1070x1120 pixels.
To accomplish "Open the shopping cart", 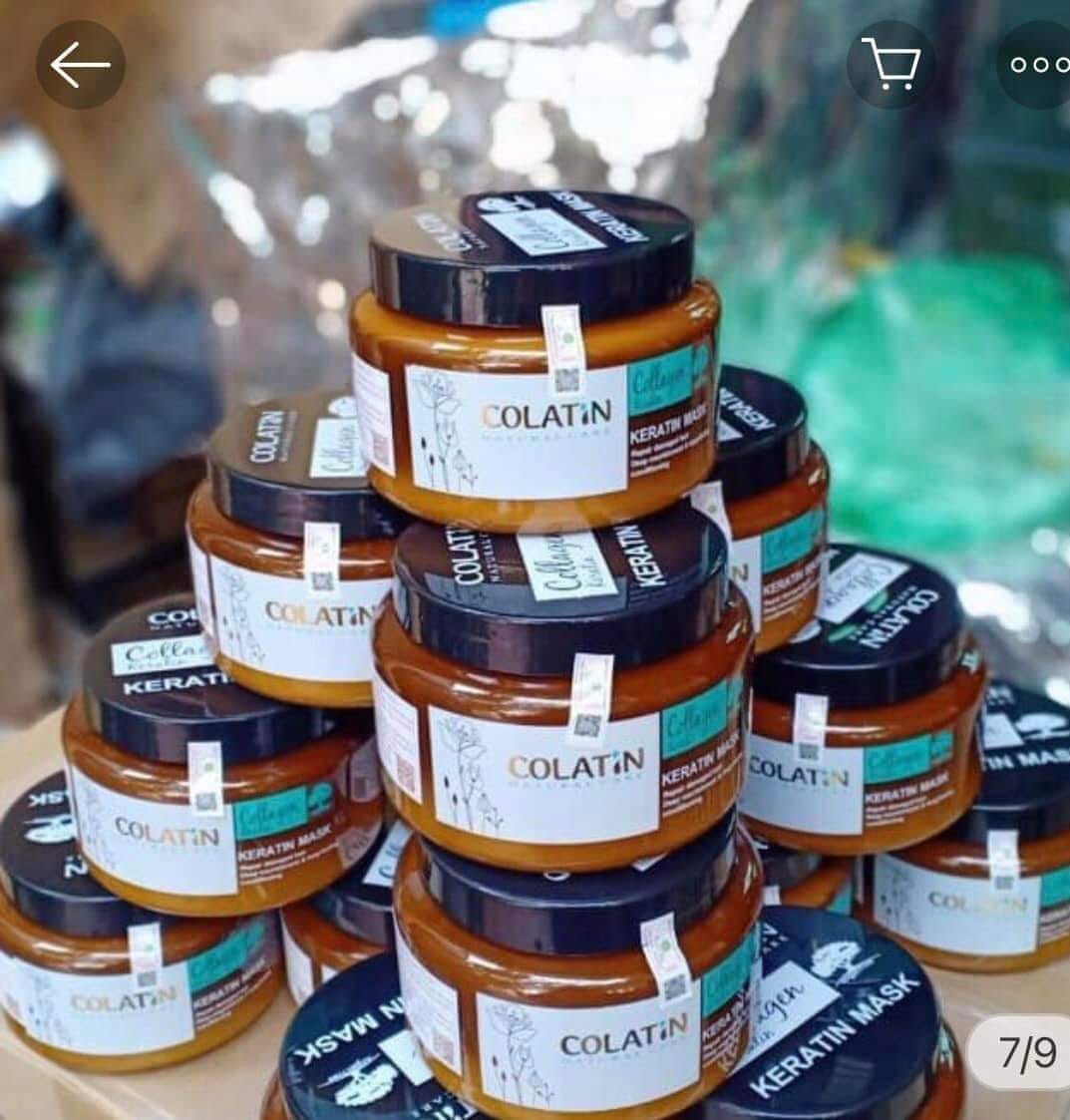I will click(891, 65).
